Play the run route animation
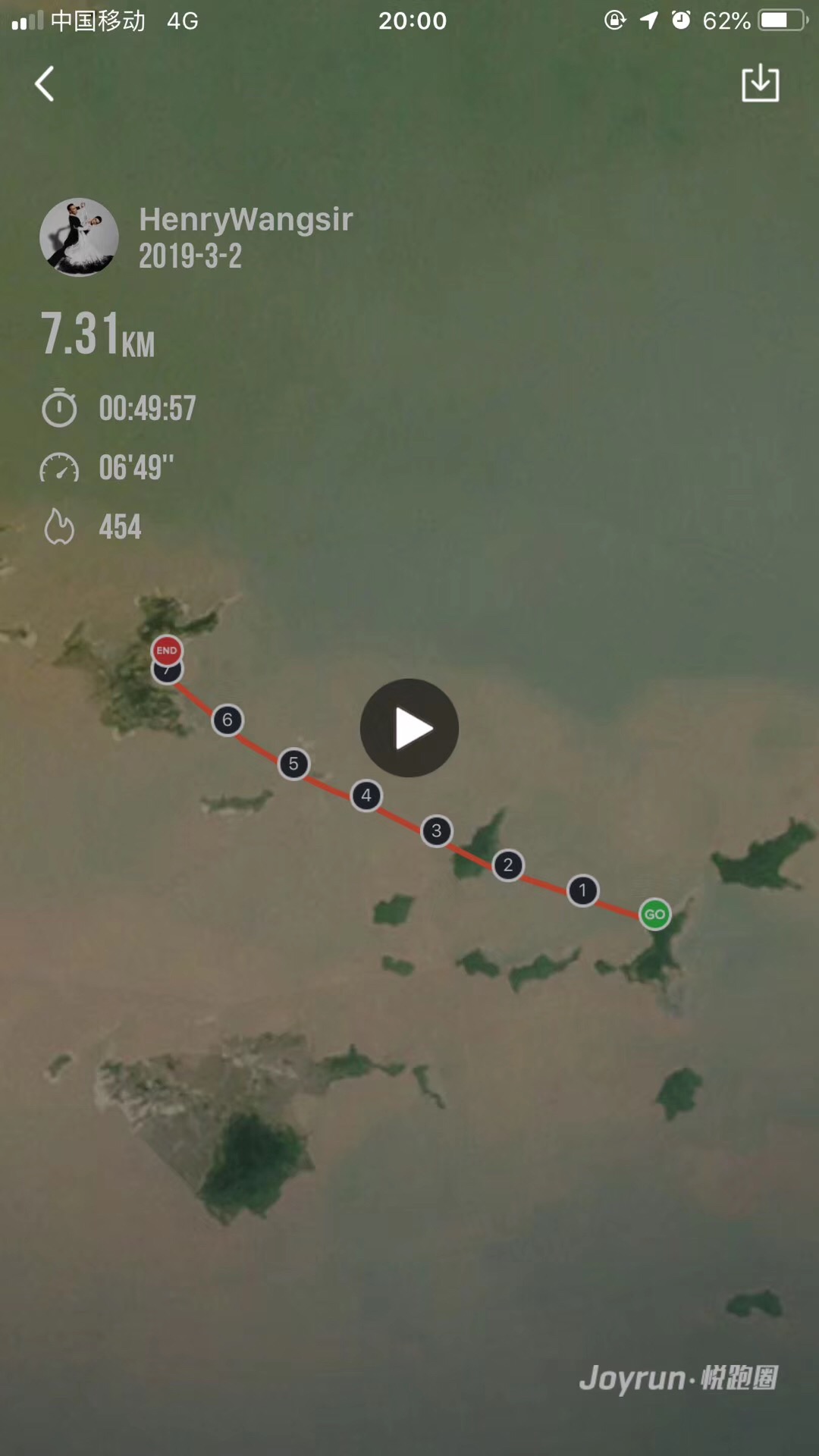Screen dimensions: 819x1456 [409, 728]
